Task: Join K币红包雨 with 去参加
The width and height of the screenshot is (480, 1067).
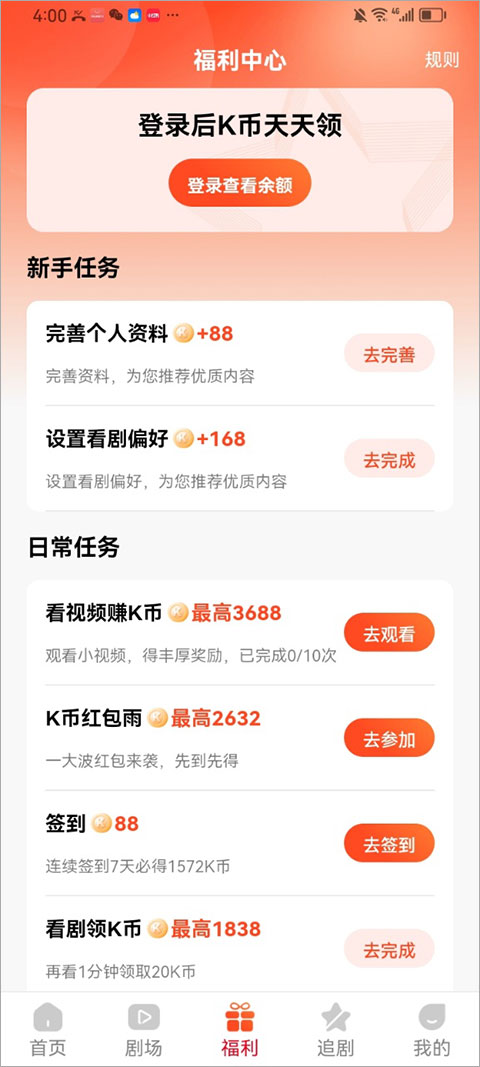Action: tap(389, 738)
